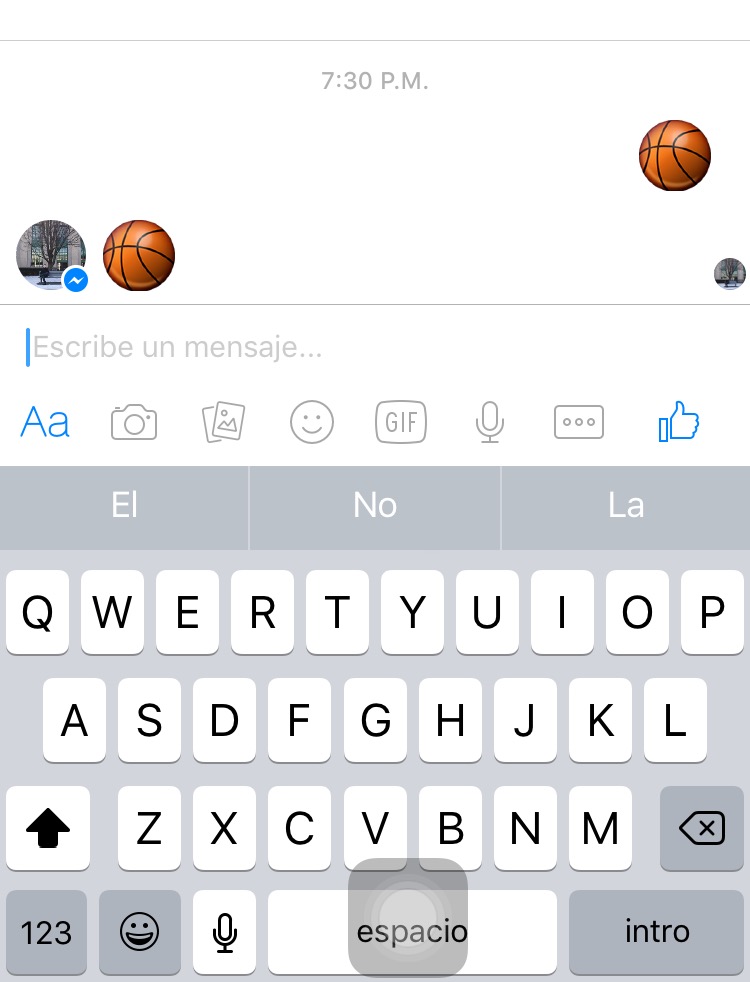Choose the "La" word suggestion
The height and width of the screenshot is (982, 750).
pyautogui.click(x=626, y=506)
